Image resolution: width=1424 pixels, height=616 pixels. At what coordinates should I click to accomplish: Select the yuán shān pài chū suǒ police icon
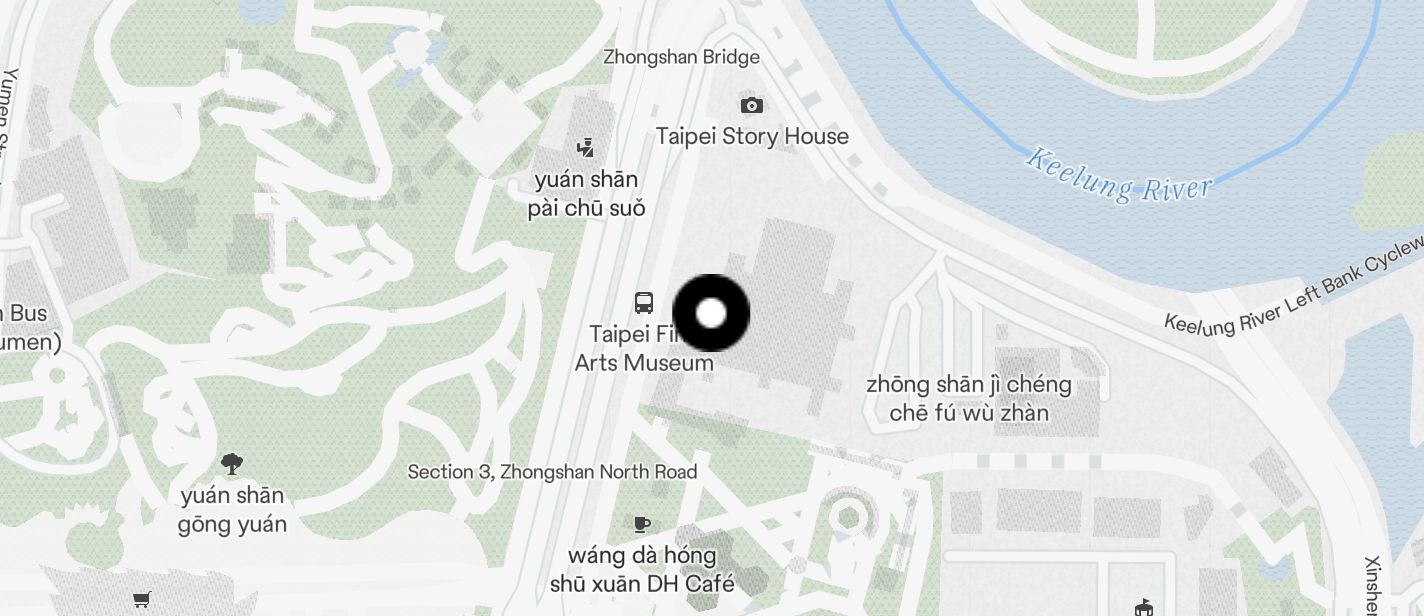(586, 147)
